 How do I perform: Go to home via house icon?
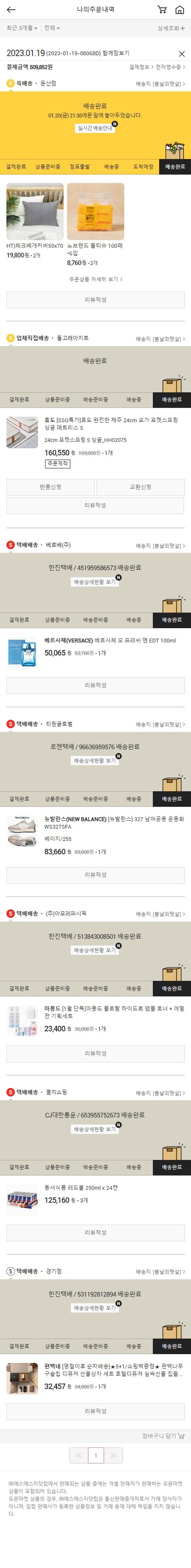(180, 10)
